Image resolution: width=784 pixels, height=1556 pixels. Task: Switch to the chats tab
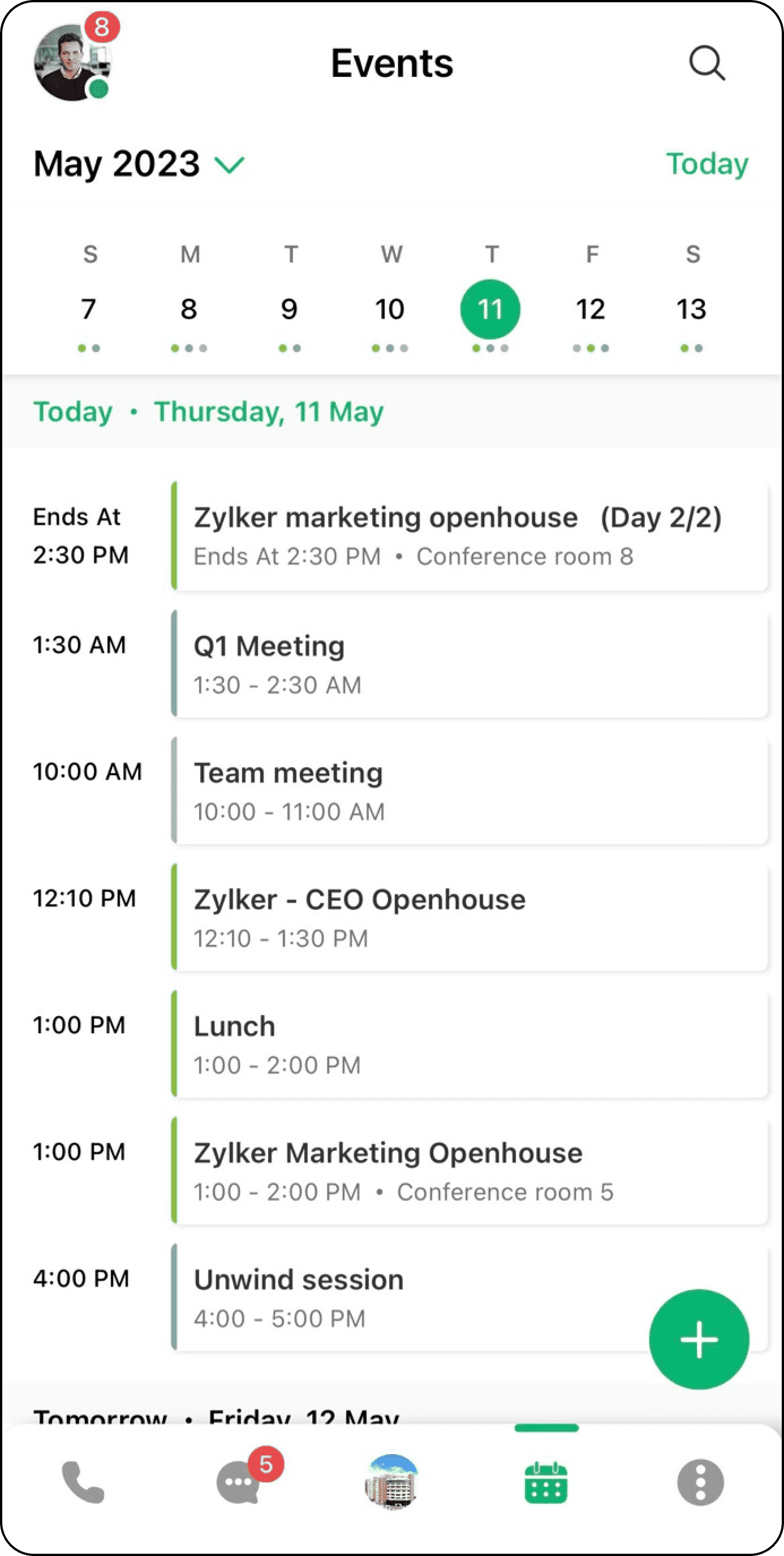coord(239,1482)
